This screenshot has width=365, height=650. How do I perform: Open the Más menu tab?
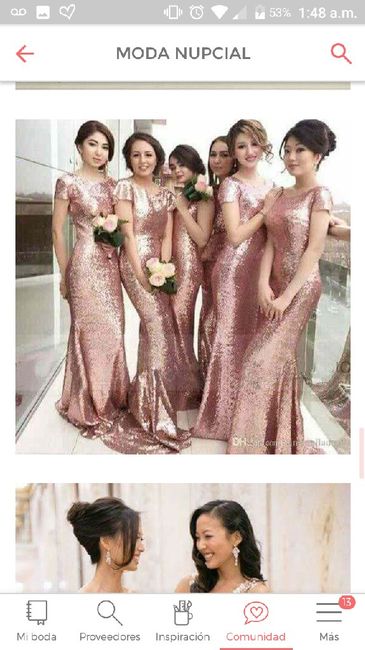point(329,621)
